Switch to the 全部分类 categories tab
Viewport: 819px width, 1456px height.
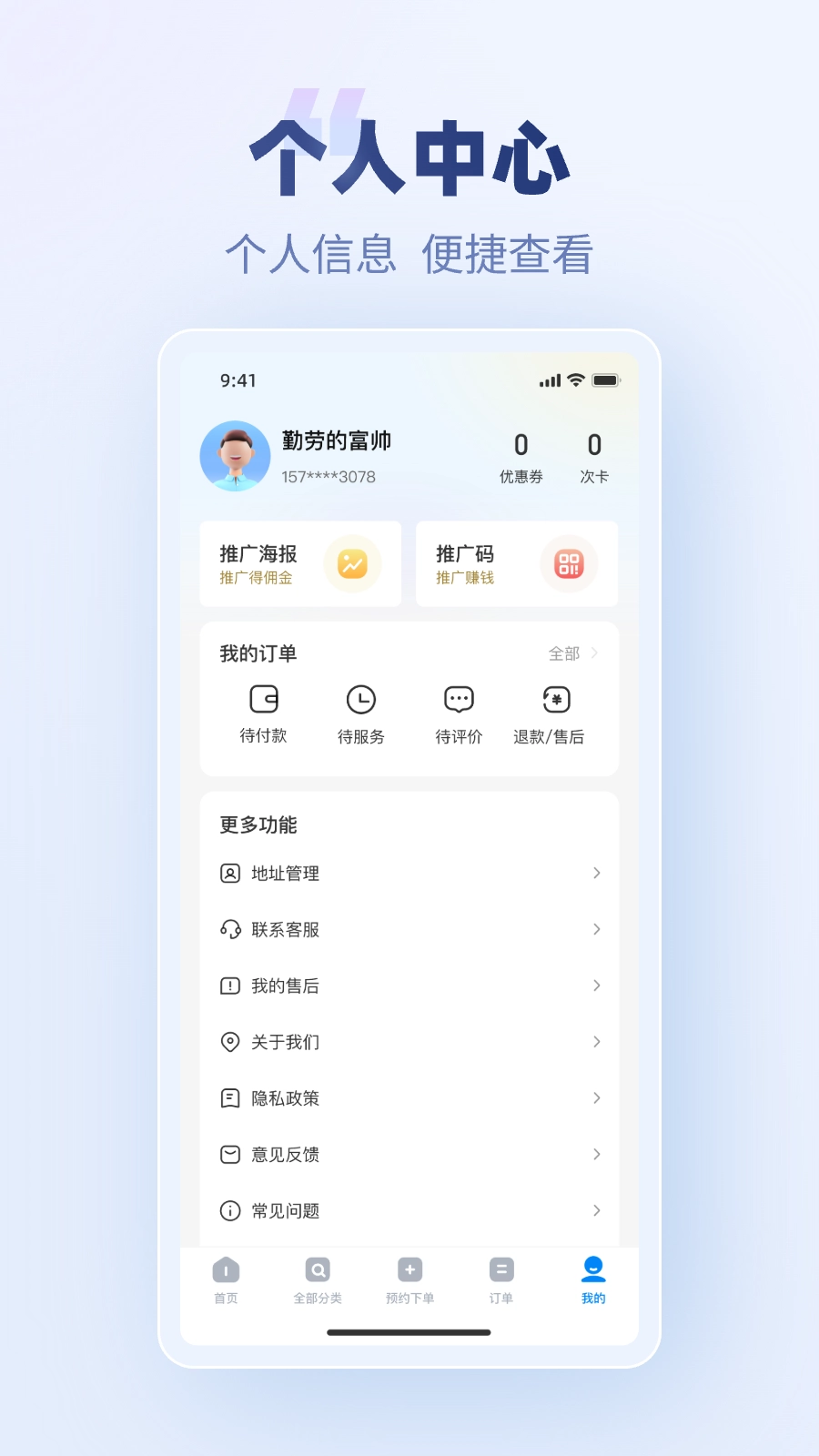[318, 1279]
